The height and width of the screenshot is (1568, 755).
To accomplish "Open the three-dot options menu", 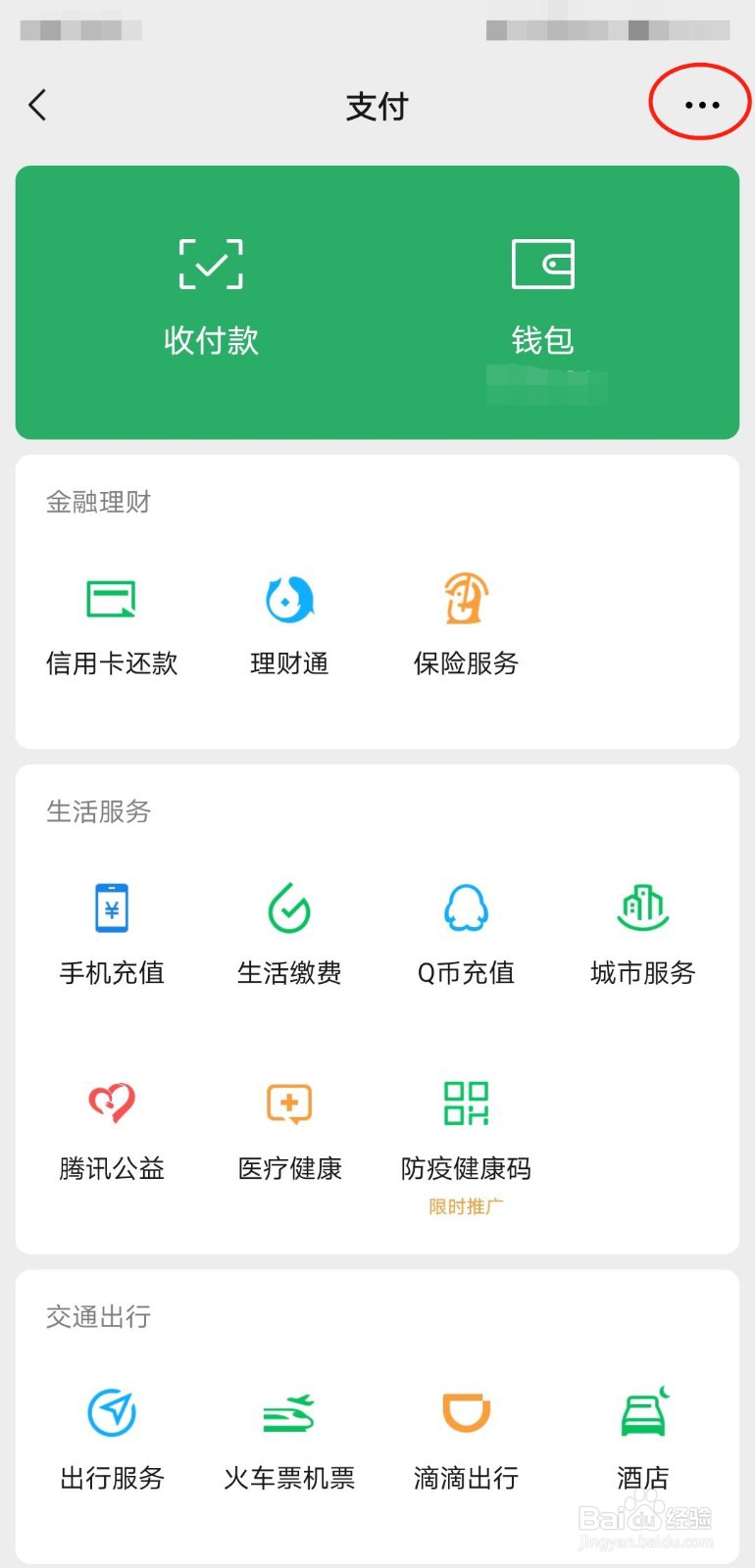I will (x=698, y=103).
